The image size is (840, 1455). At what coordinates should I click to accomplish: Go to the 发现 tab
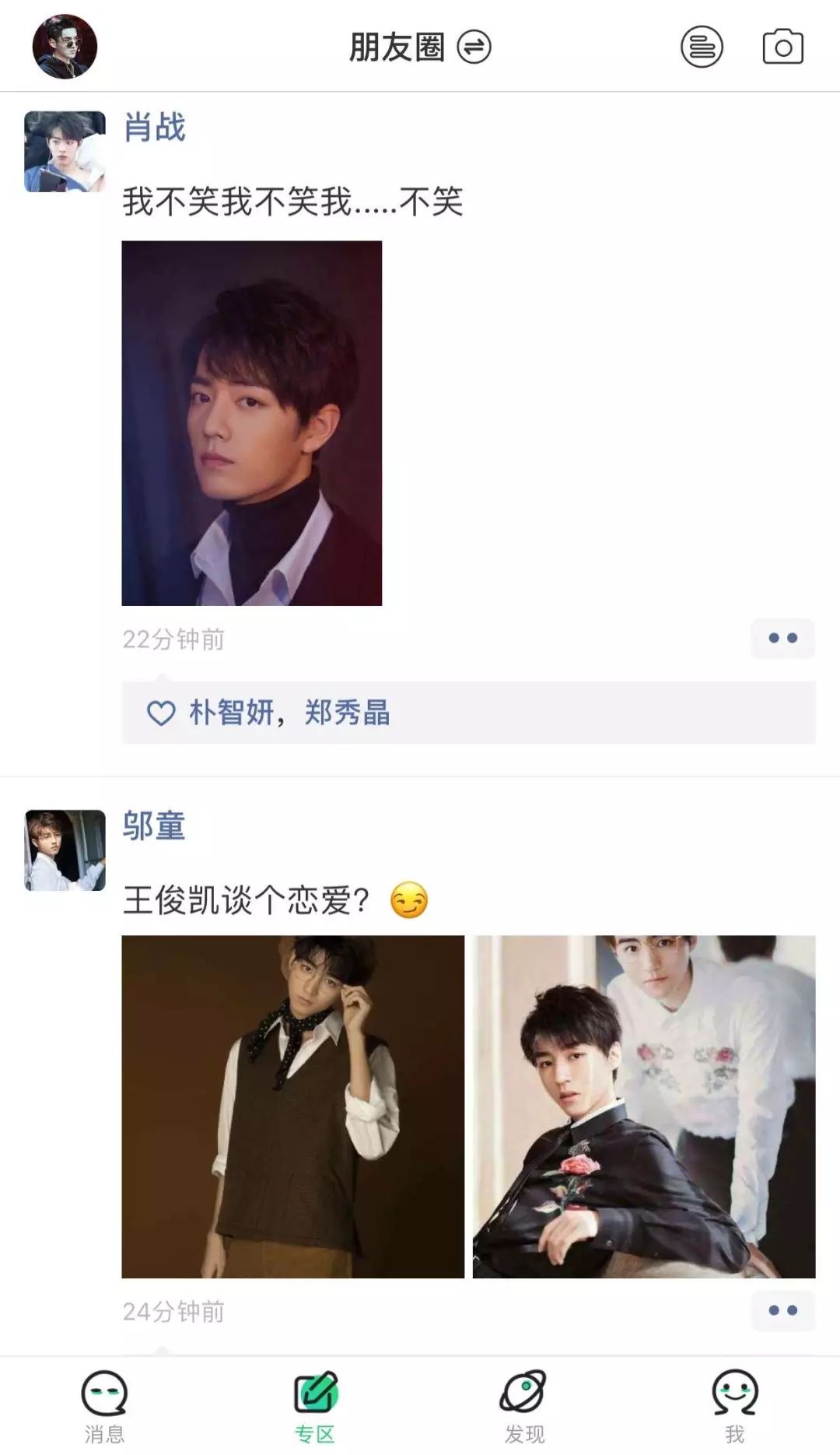click(x=524, y=1407)
